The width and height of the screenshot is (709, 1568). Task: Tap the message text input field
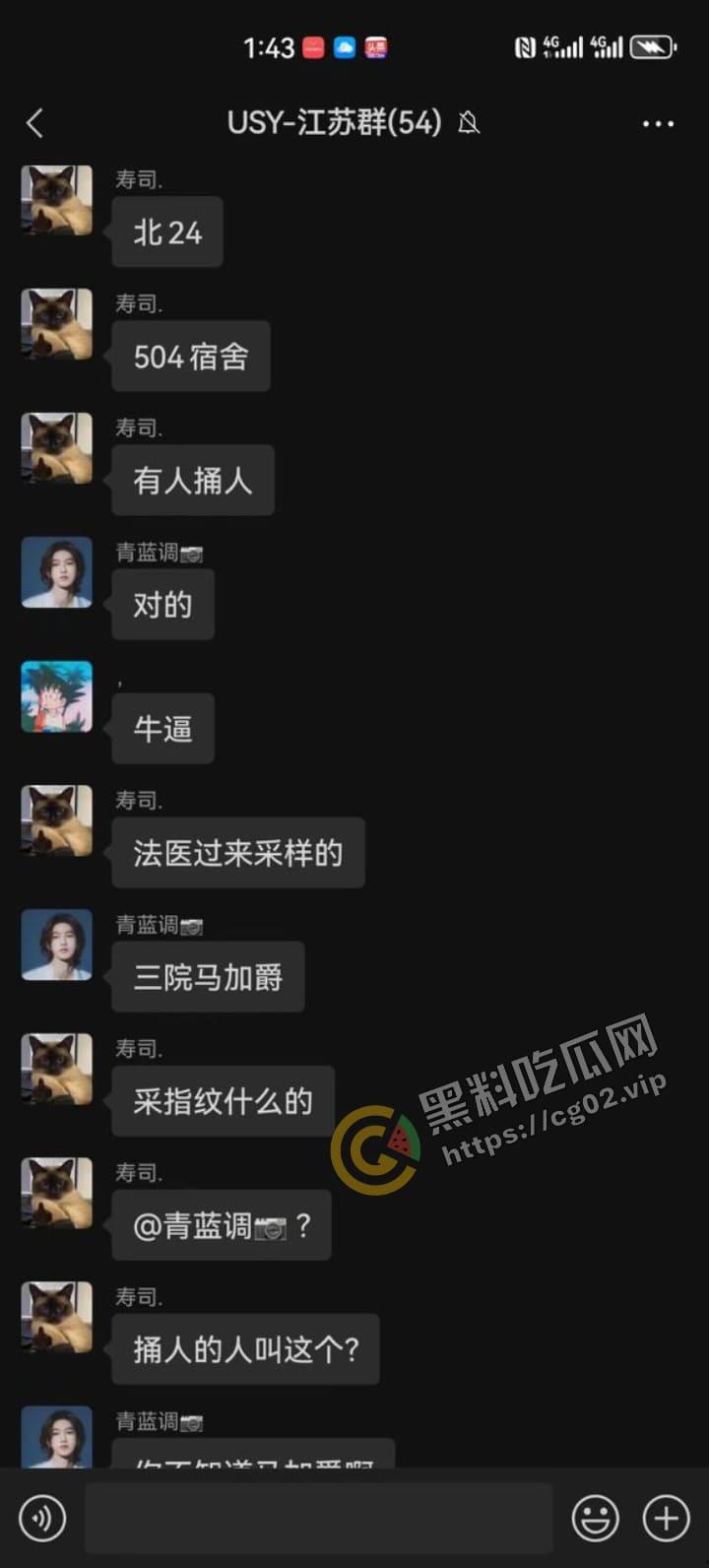(317, 1518)
